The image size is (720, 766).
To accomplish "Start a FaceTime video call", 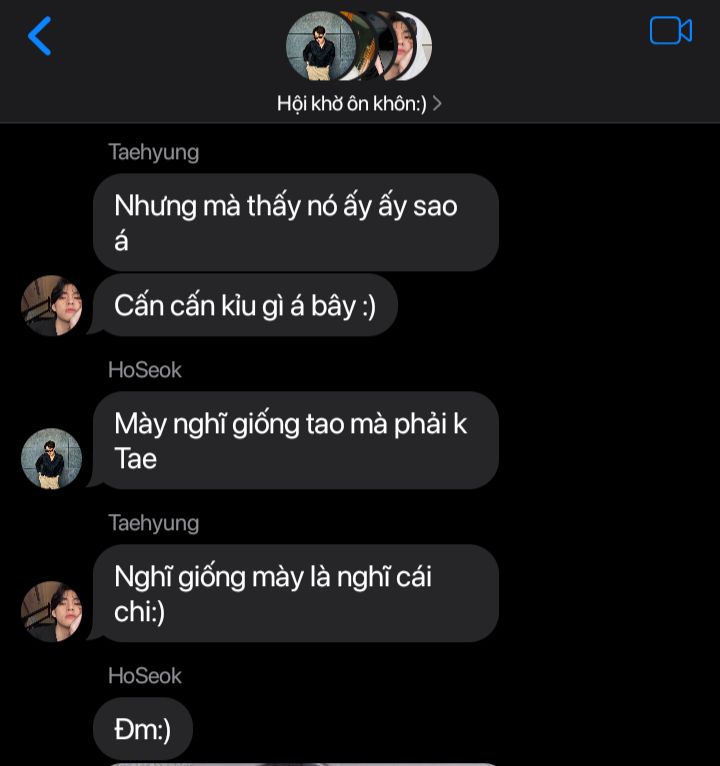I will (x=670, y=31).
